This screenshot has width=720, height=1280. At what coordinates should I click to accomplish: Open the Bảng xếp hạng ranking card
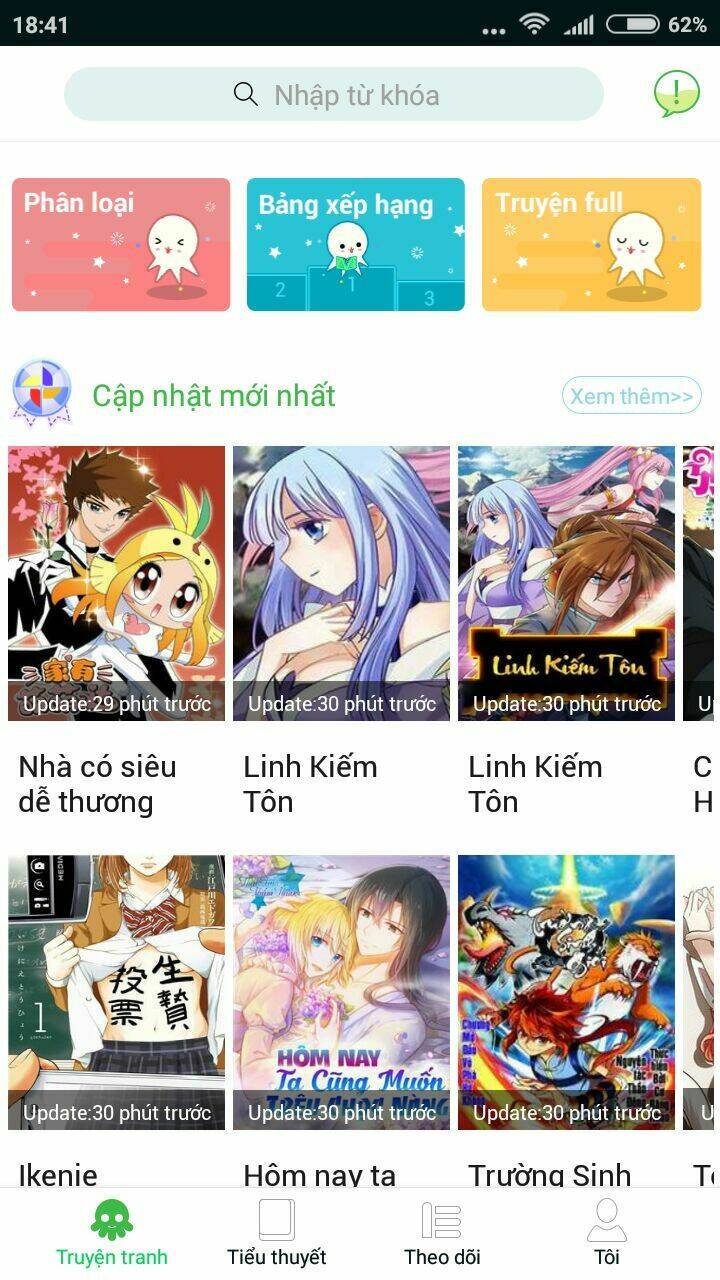[x=355, y=244]
